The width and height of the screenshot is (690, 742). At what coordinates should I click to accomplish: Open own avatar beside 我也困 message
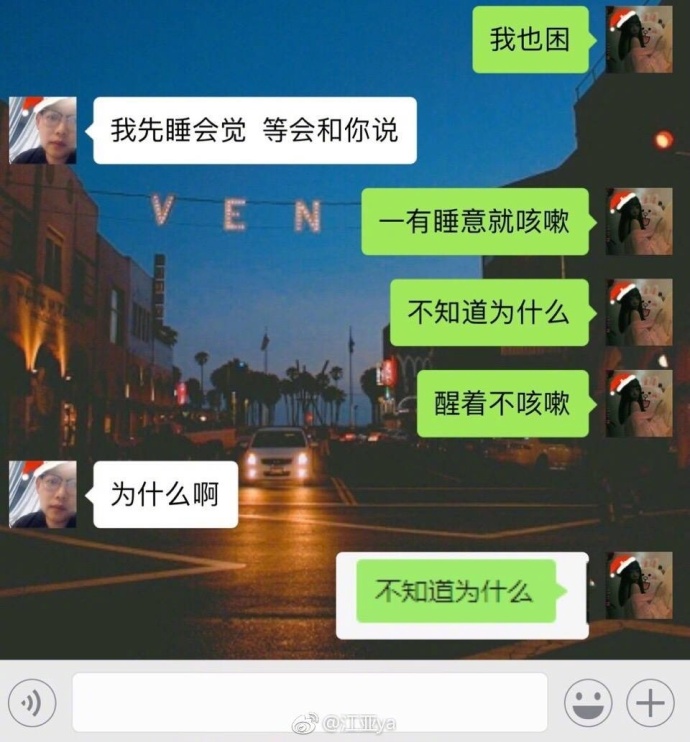(639, 39)
